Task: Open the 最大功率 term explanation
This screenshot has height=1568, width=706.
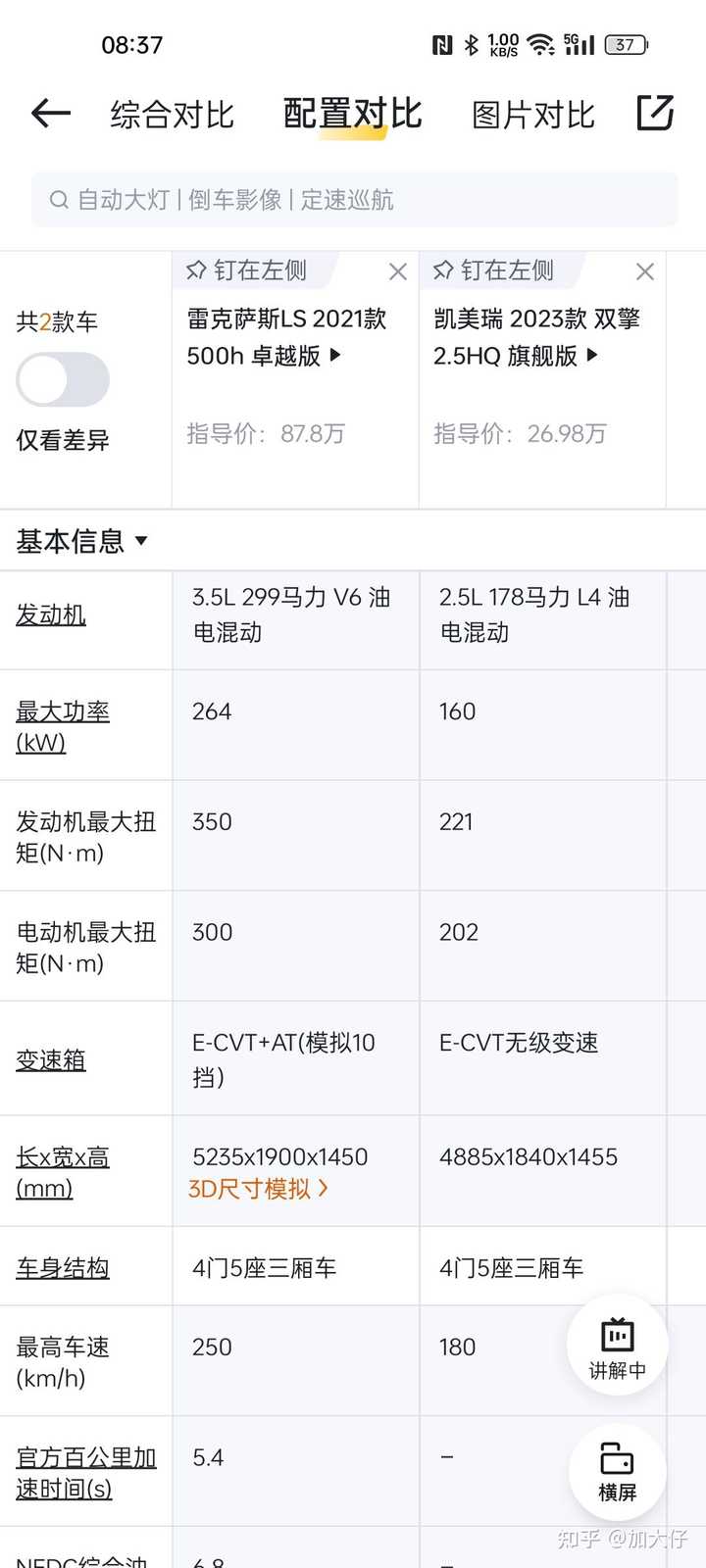Action: (x=63, y=726)
